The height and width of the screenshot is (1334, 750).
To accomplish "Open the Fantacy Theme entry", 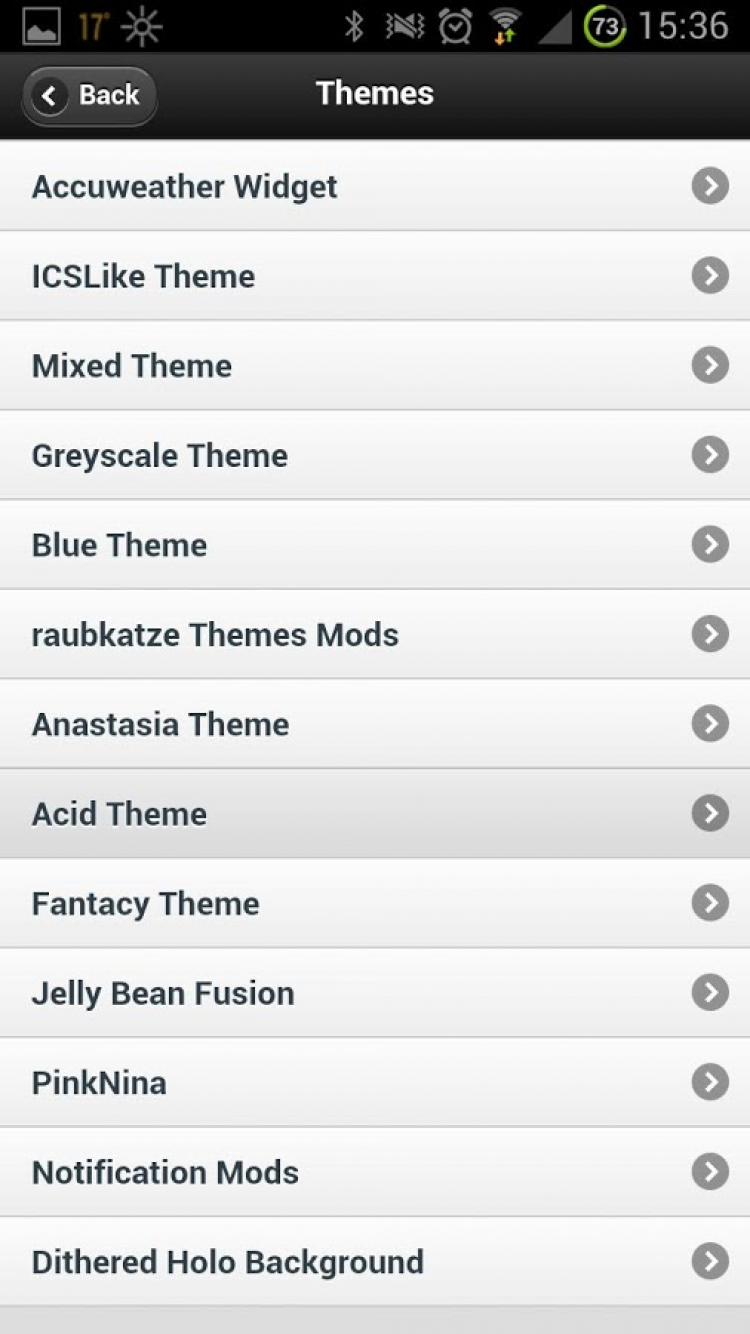I will 375,904.
